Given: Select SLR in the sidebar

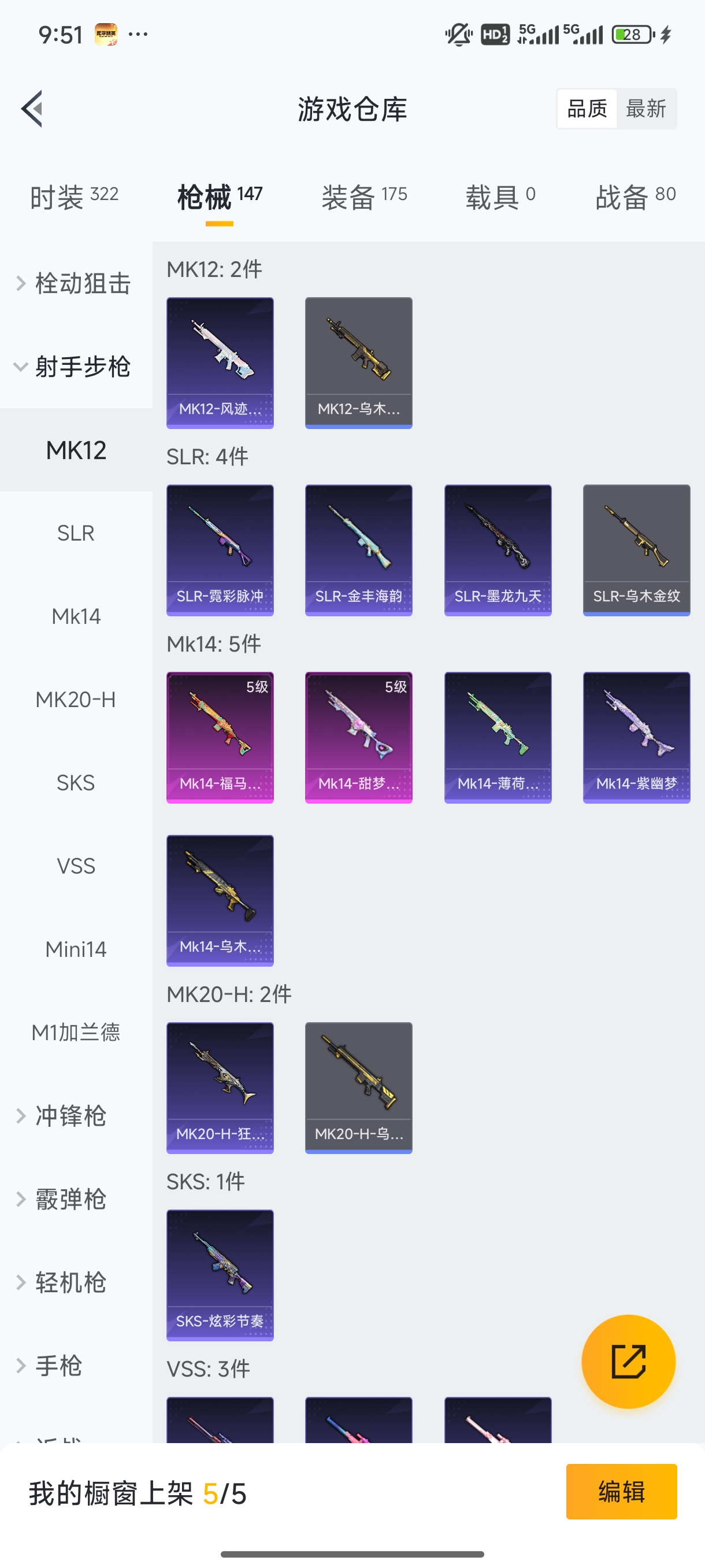Looking at the screenshot, I should pyautogui.click(x=76, y=533).
